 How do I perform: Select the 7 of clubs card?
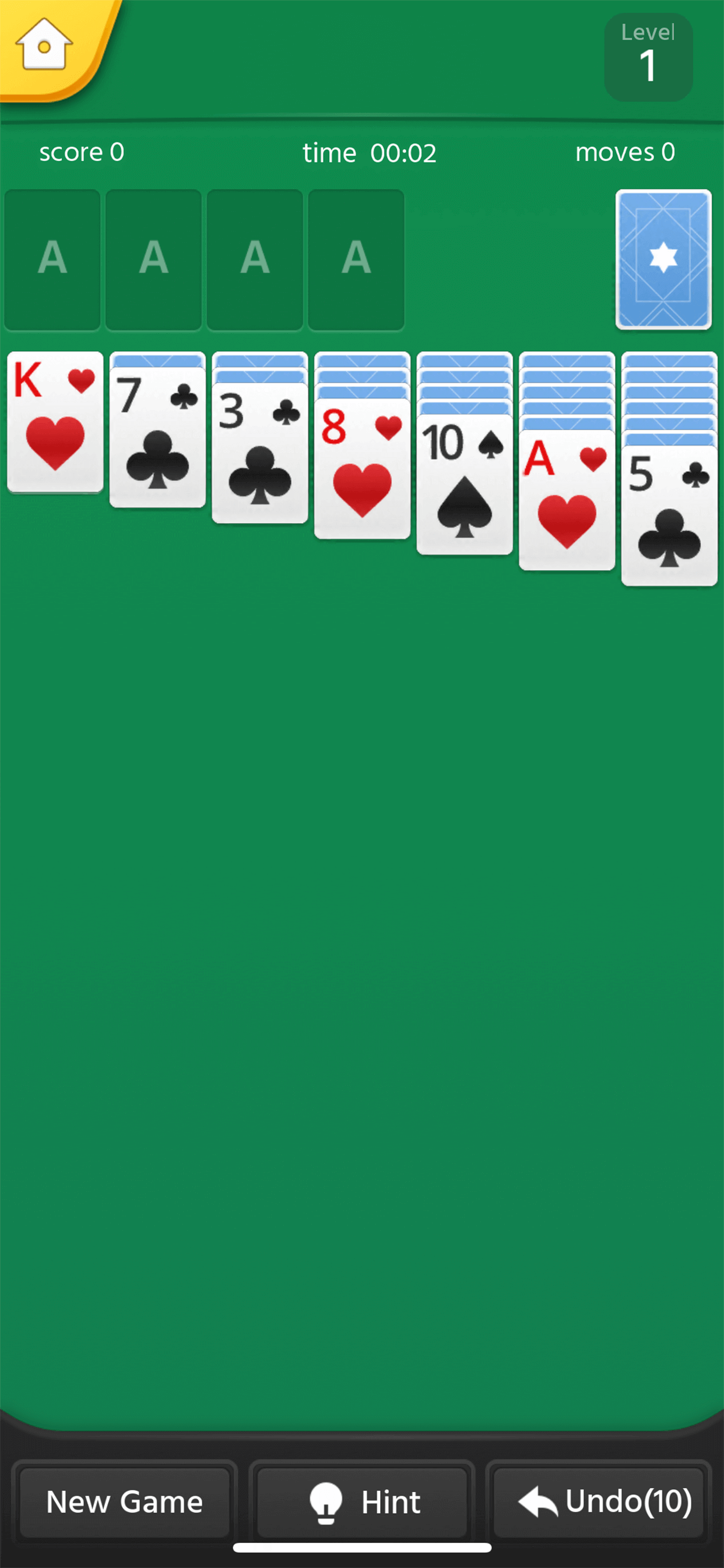157,437
